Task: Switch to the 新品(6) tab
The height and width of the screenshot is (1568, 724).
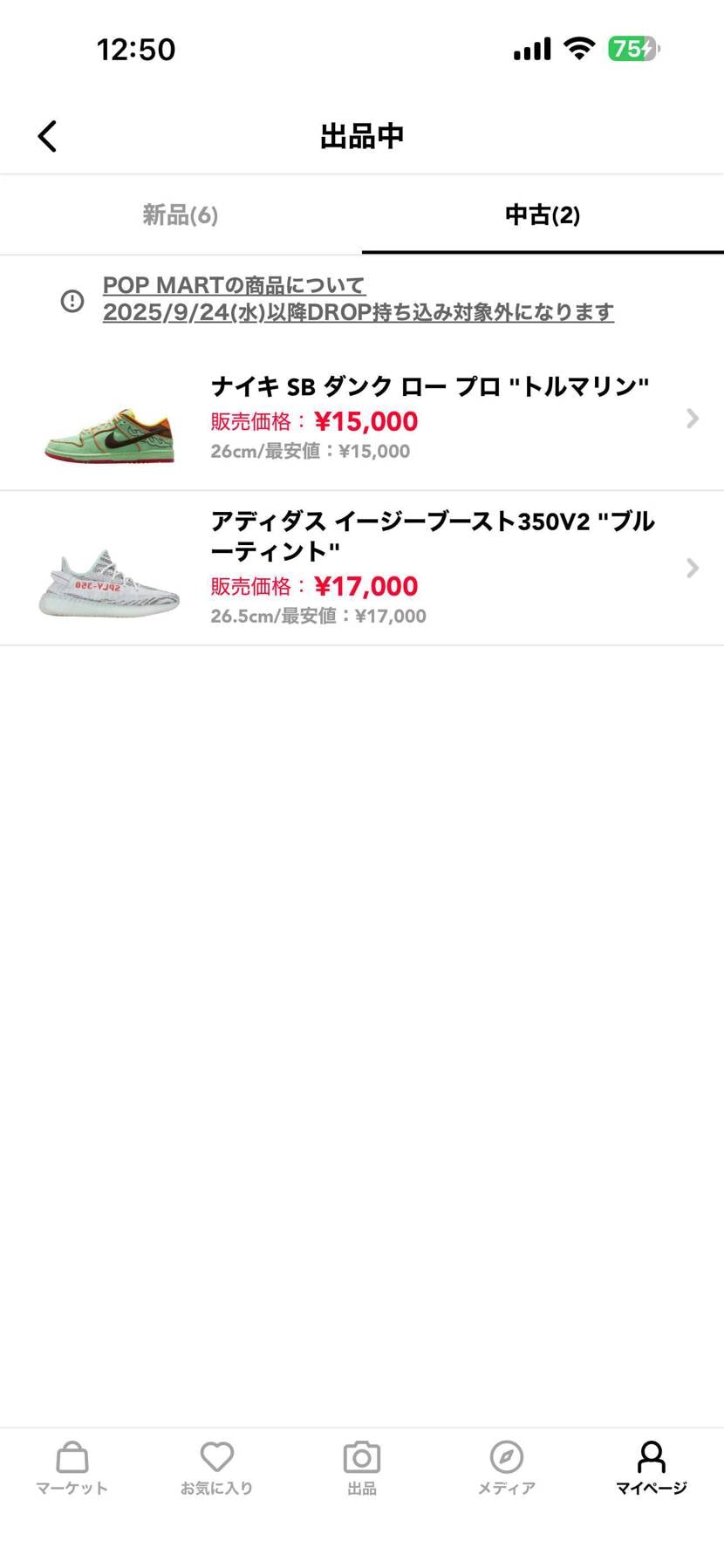Action: coord(181,215)
